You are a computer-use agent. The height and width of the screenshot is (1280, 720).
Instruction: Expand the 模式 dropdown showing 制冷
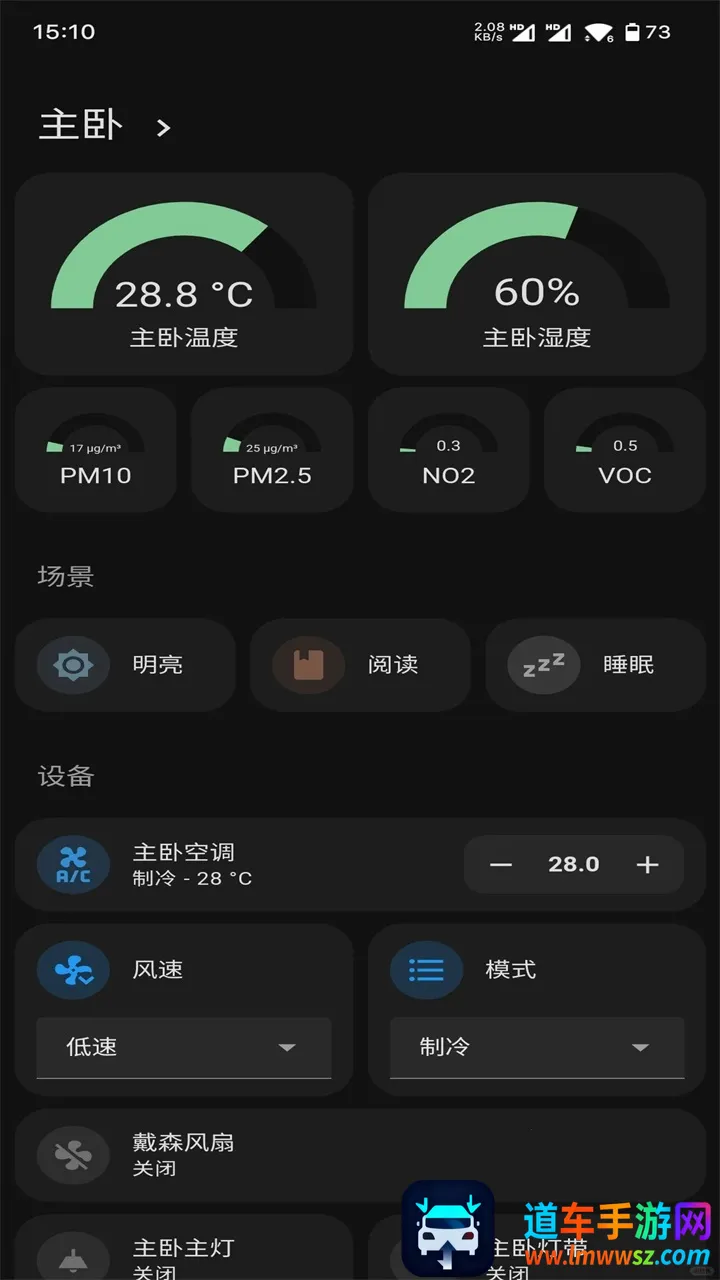point(537,1047)
